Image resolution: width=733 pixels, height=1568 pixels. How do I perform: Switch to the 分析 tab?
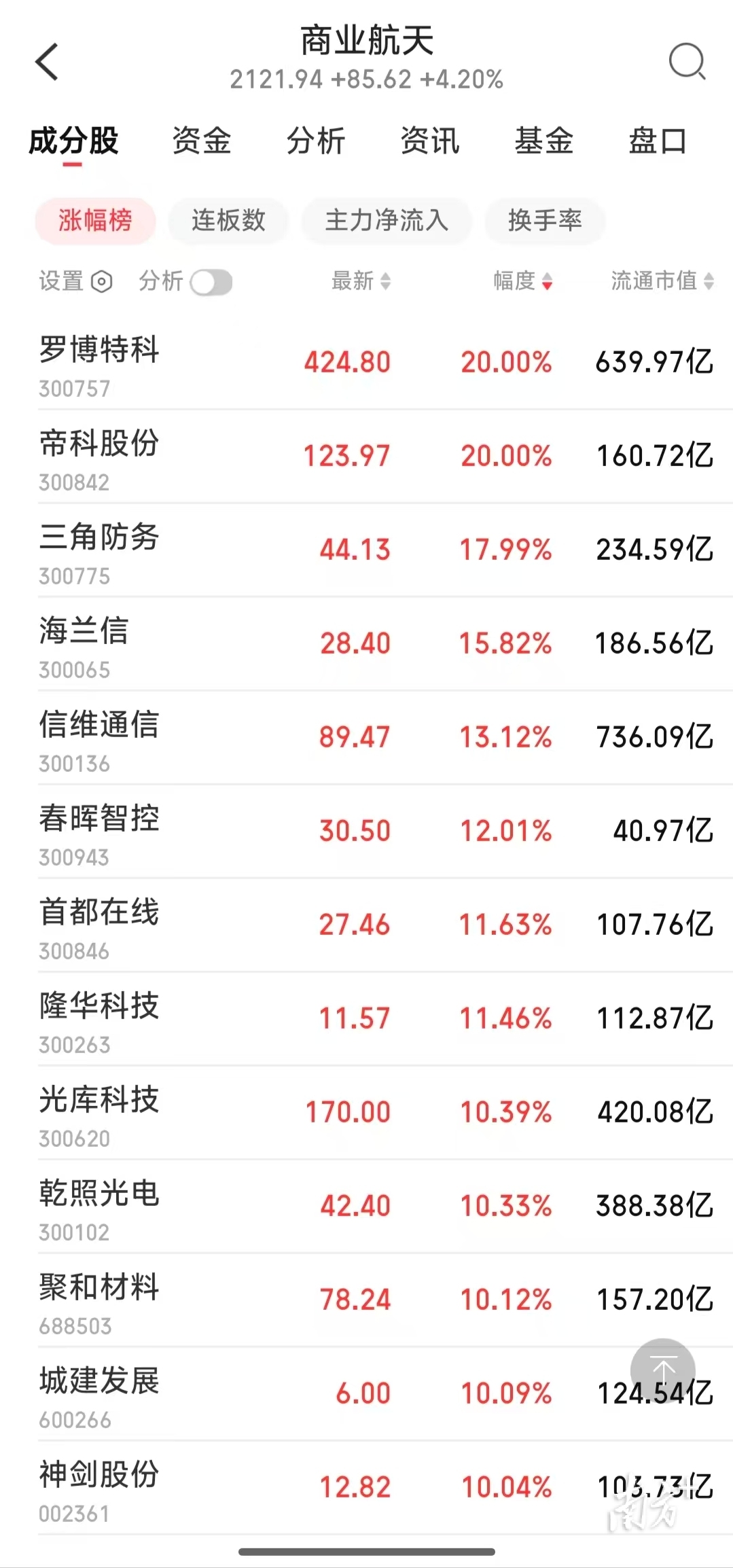[x=316, y=141]
